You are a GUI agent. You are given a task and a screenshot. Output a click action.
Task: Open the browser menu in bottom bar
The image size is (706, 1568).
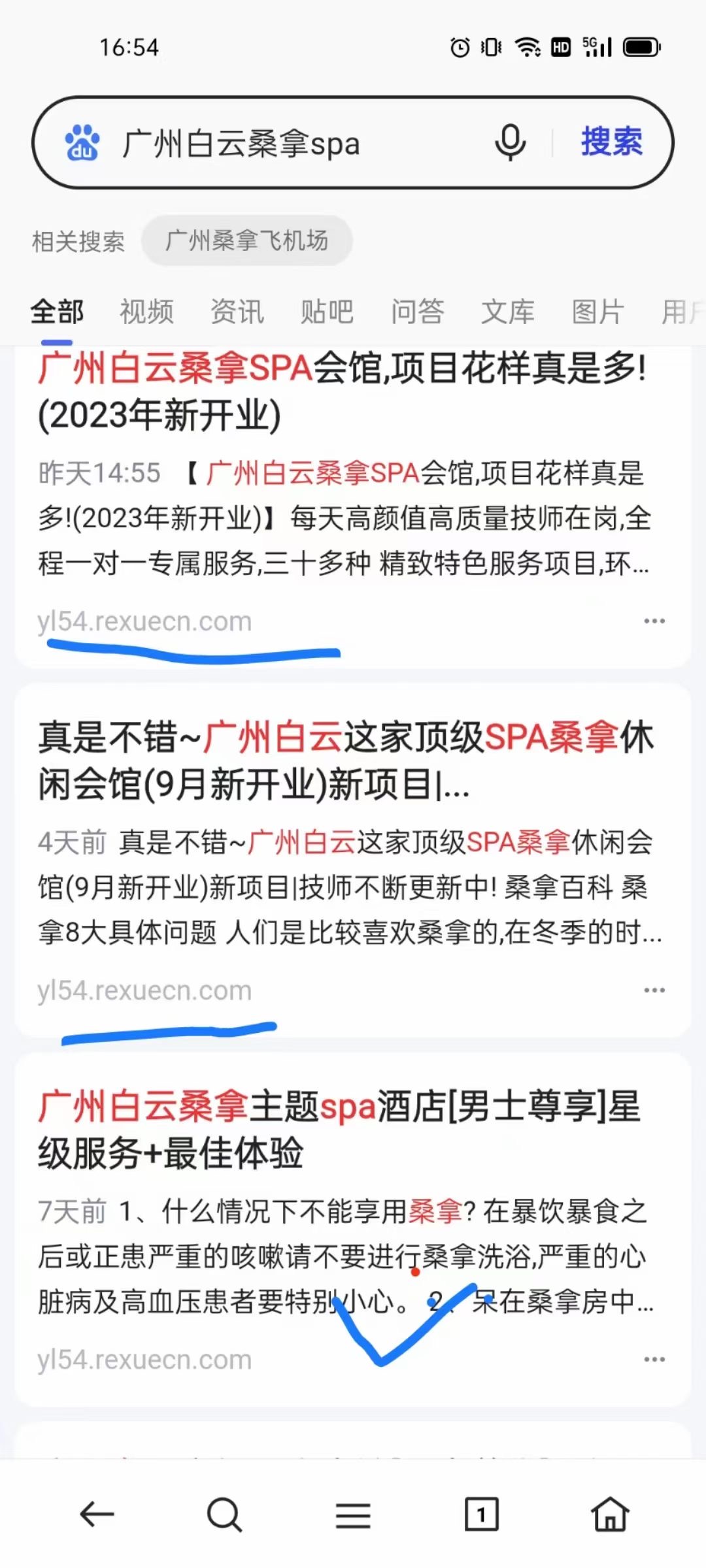(353, 1514)
